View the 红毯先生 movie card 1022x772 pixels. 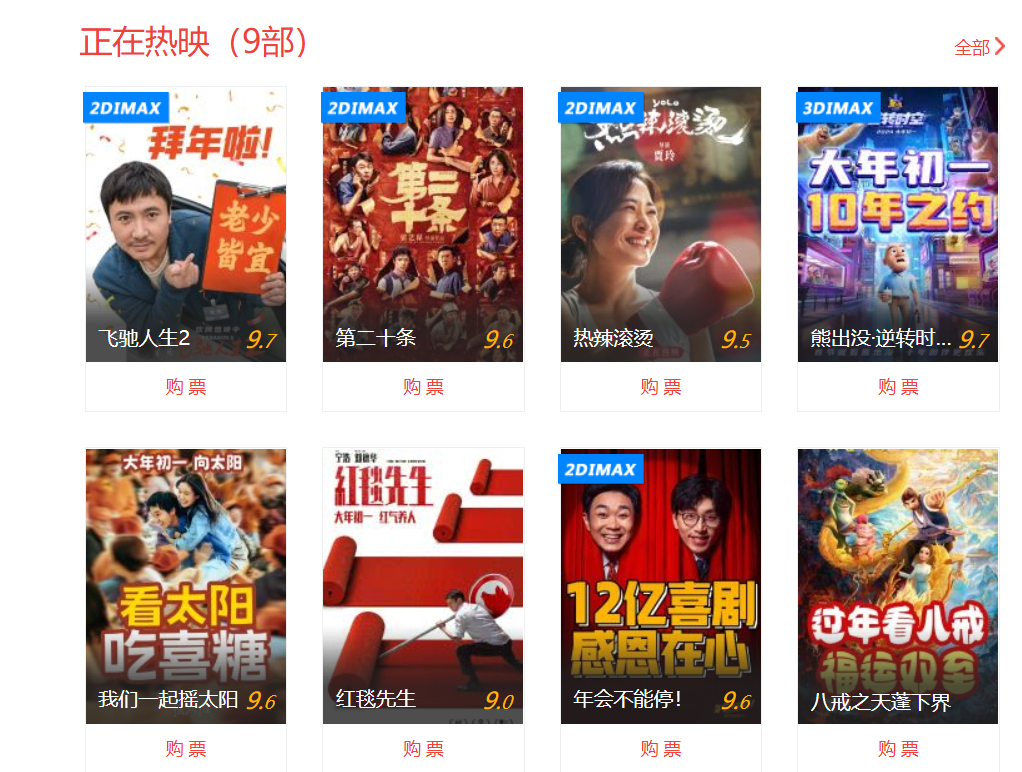[423, 585]
